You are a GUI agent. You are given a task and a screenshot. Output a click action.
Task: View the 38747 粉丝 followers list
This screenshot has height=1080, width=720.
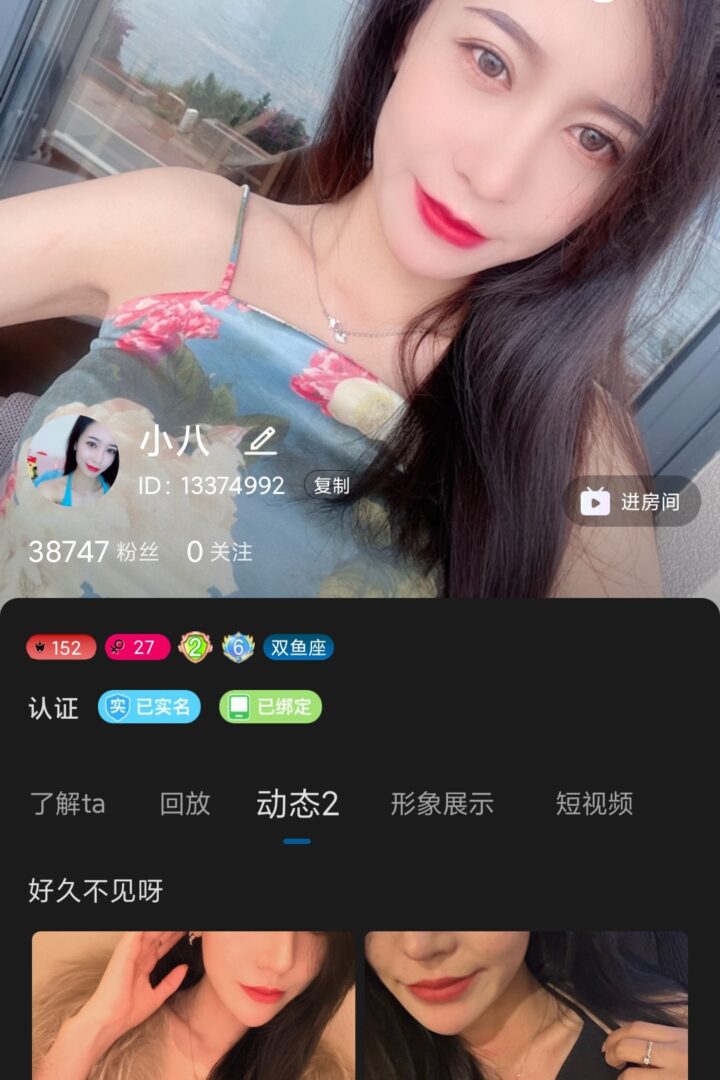pos(93,551)
